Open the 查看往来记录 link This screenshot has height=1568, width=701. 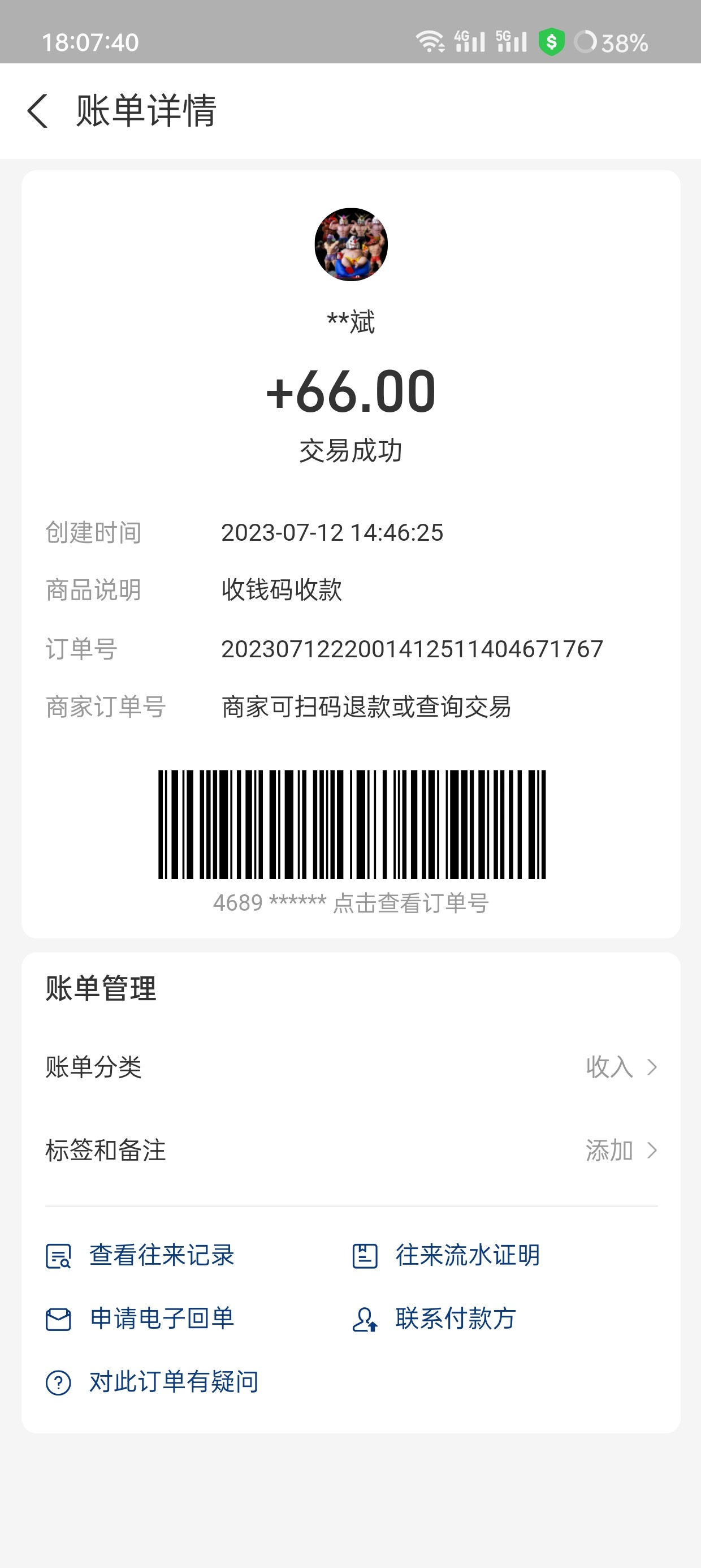pyautogui.click(x=162, y=1255)
